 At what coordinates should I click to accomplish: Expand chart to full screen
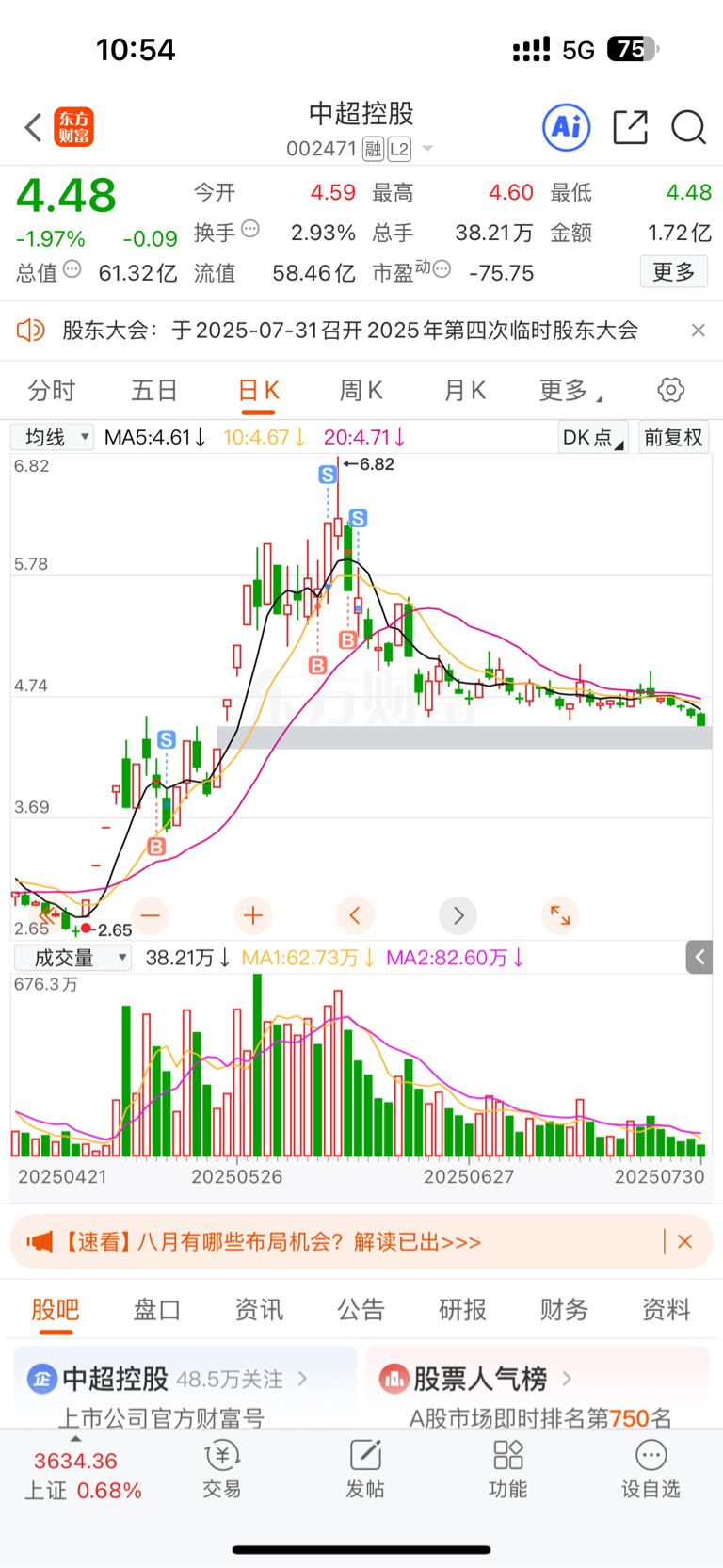560,914
